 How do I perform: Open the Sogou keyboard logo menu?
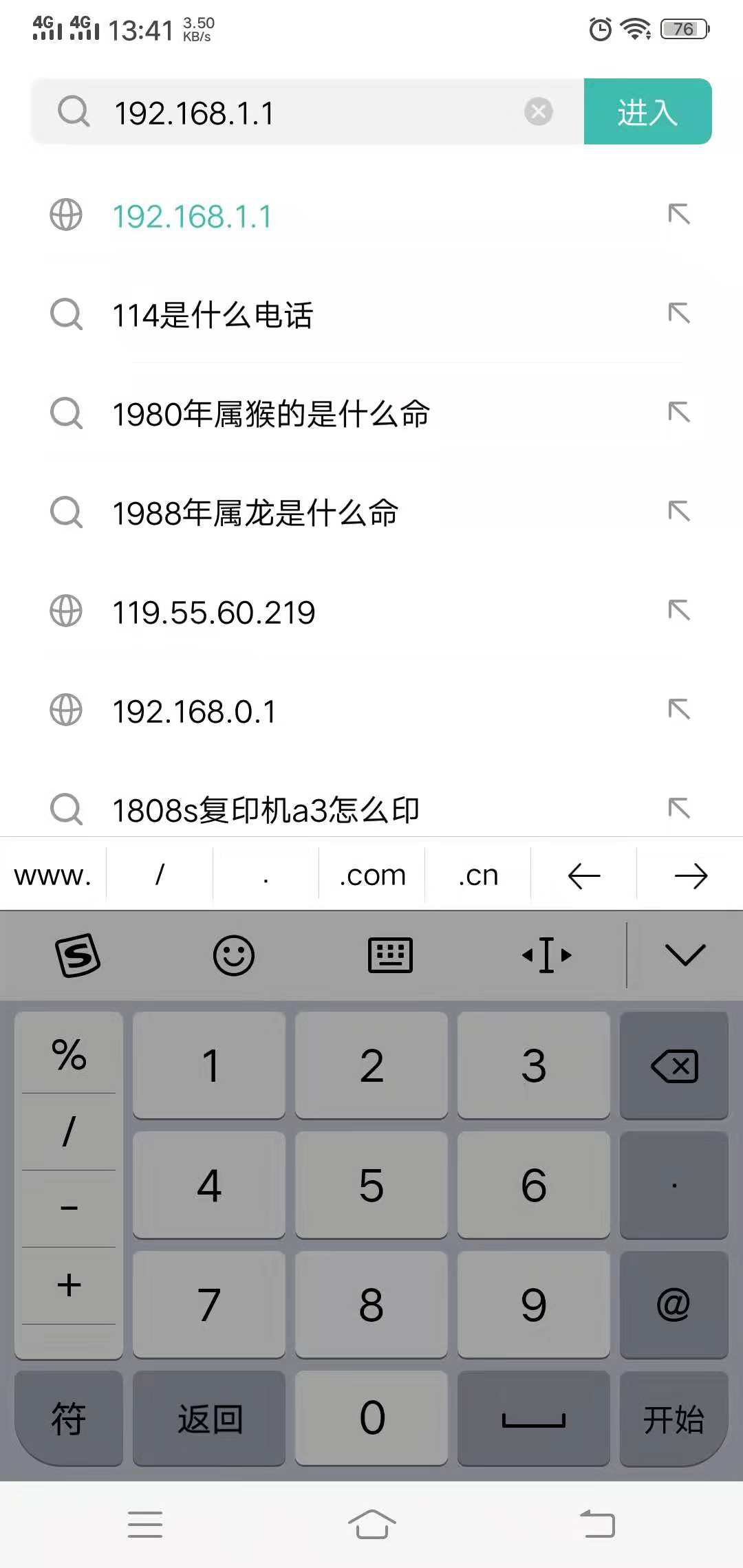point(76,955)
